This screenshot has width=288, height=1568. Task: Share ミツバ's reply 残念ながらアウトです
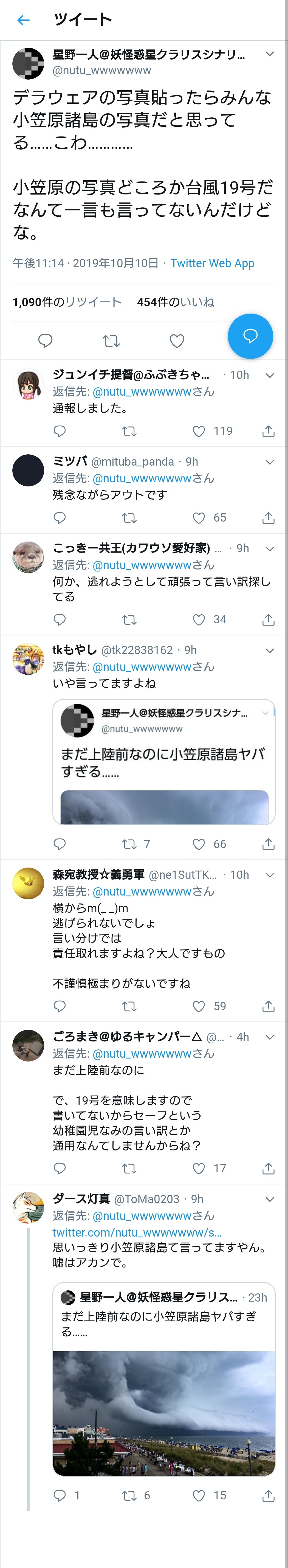tap(268, 518)
